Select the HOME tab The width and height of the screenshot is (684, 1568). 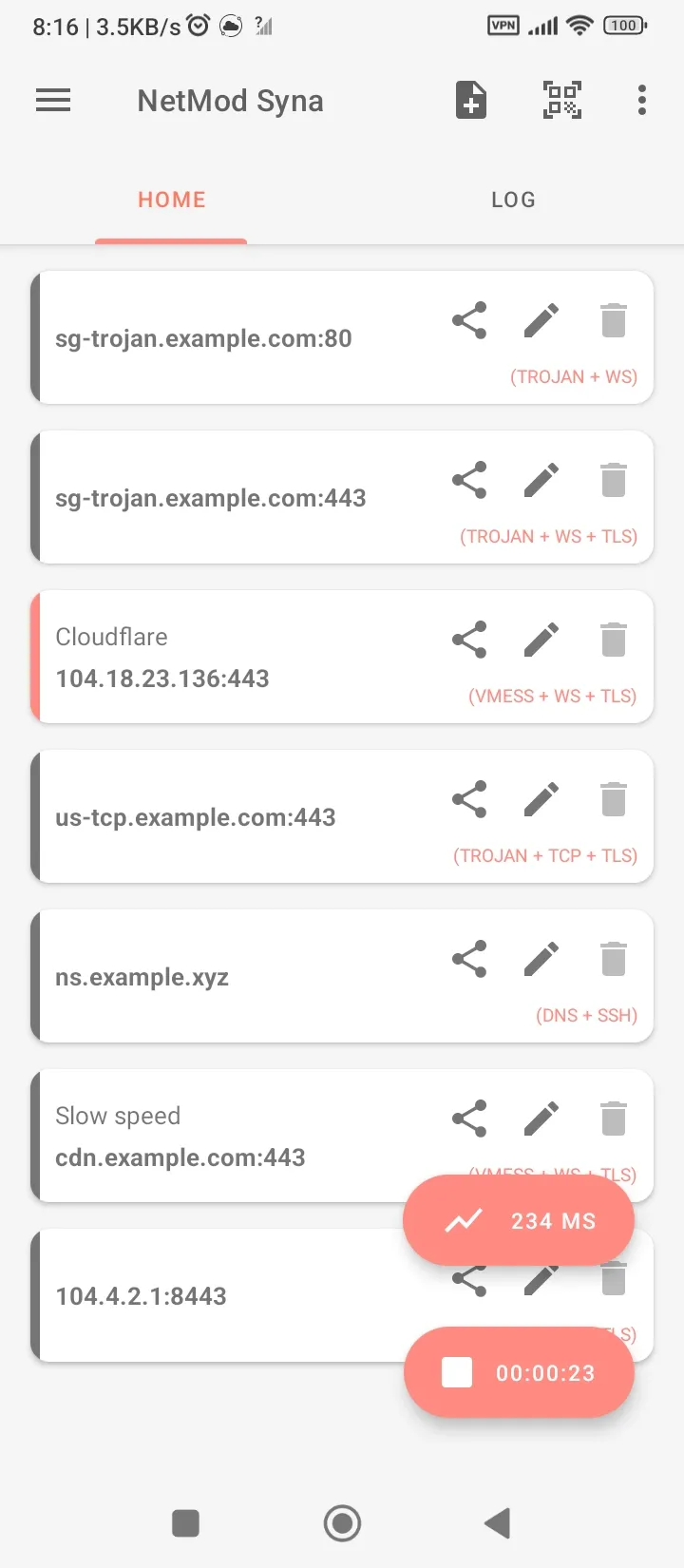[x=171, y=200]
